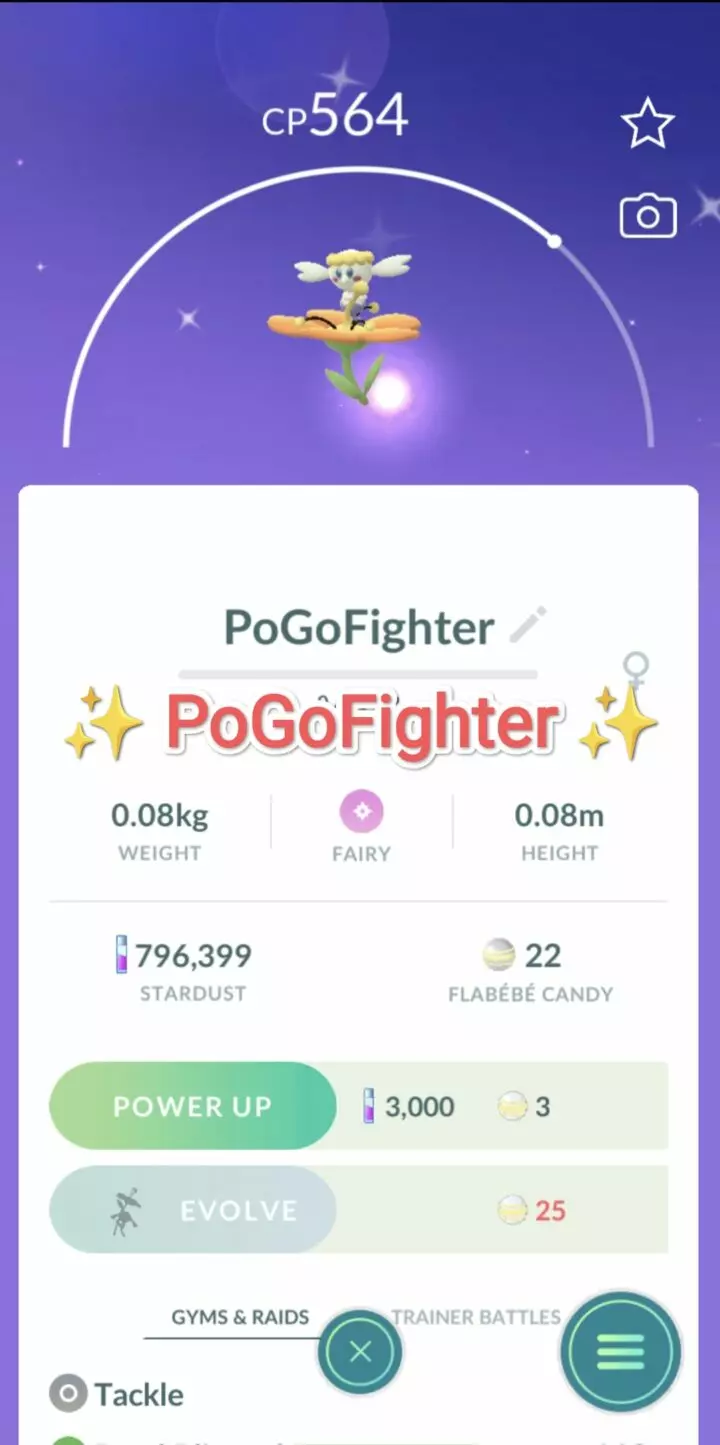Screen dimensions: 720x1445
Task: Open the hamburger options menu
Action: pos(620,1352)
